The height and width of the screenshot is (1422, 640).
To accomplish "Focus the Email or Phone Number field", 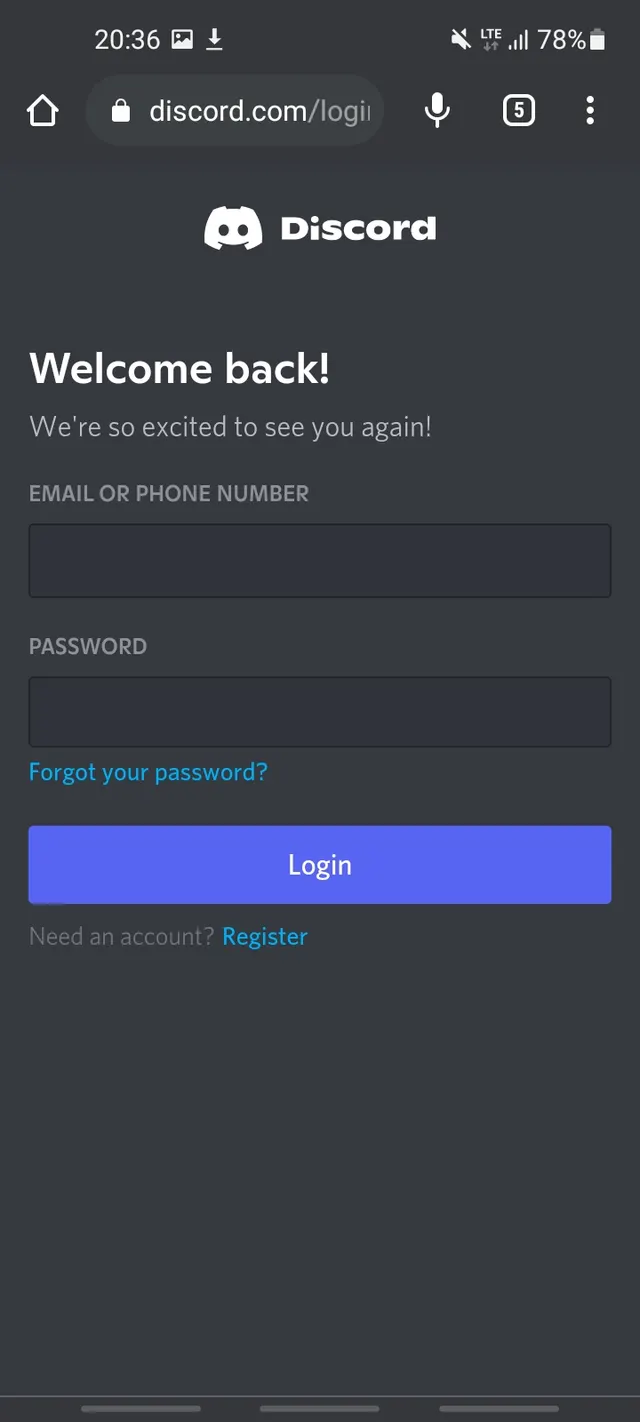I will coord(320,561).
